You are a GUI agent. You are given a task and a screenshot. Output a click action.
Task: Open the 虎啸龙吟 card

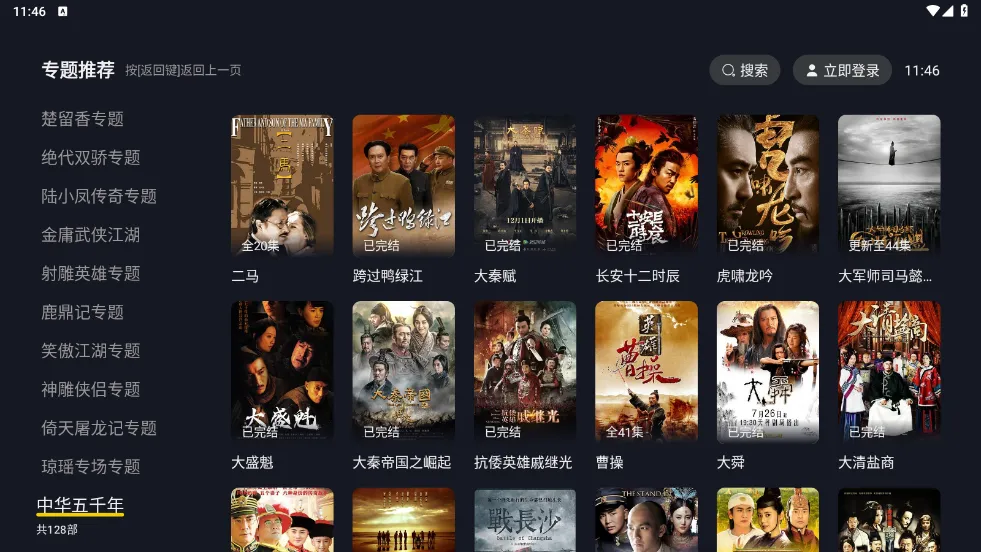coord(767,187)
